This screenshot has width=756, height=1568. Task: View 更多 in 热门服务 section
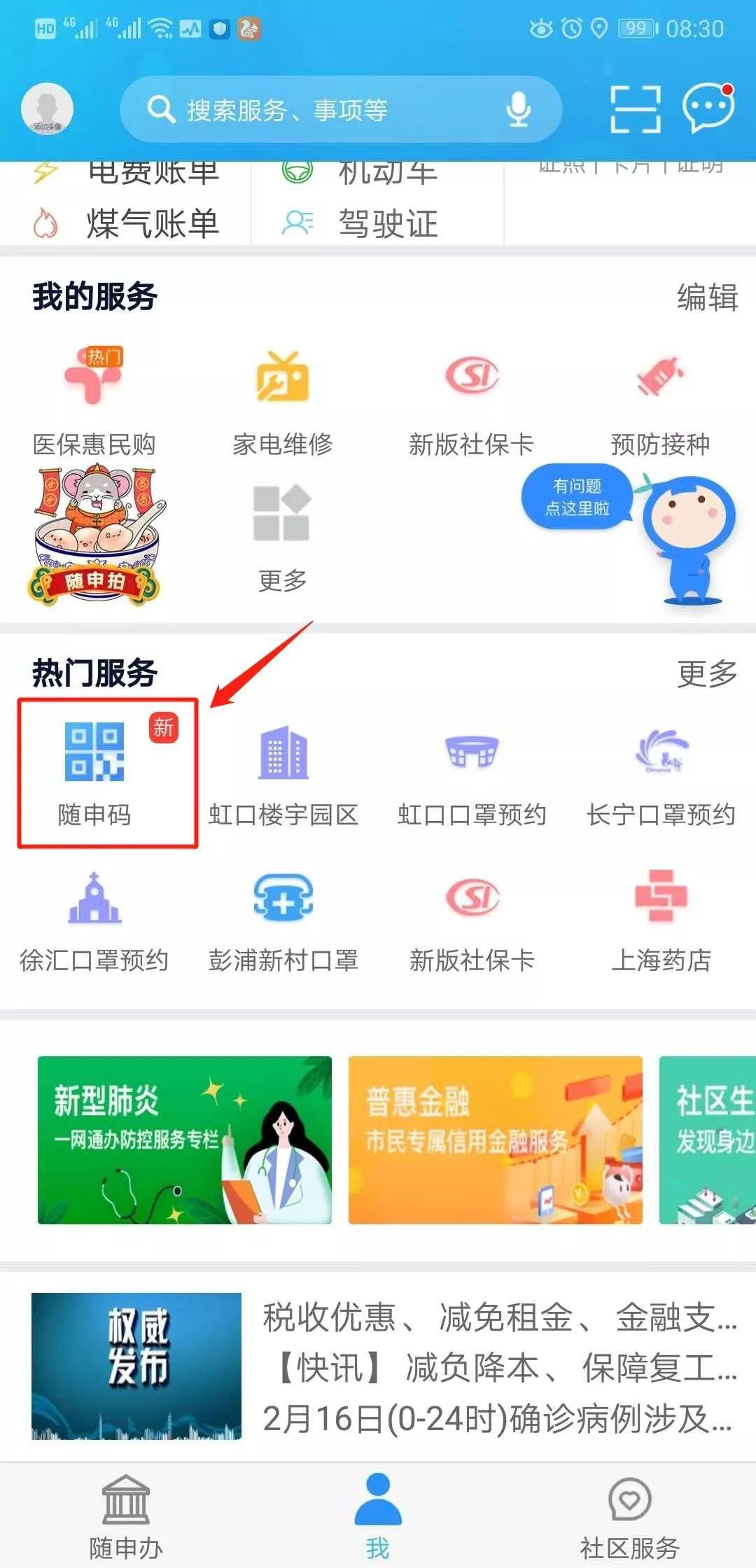click(707, 673)
